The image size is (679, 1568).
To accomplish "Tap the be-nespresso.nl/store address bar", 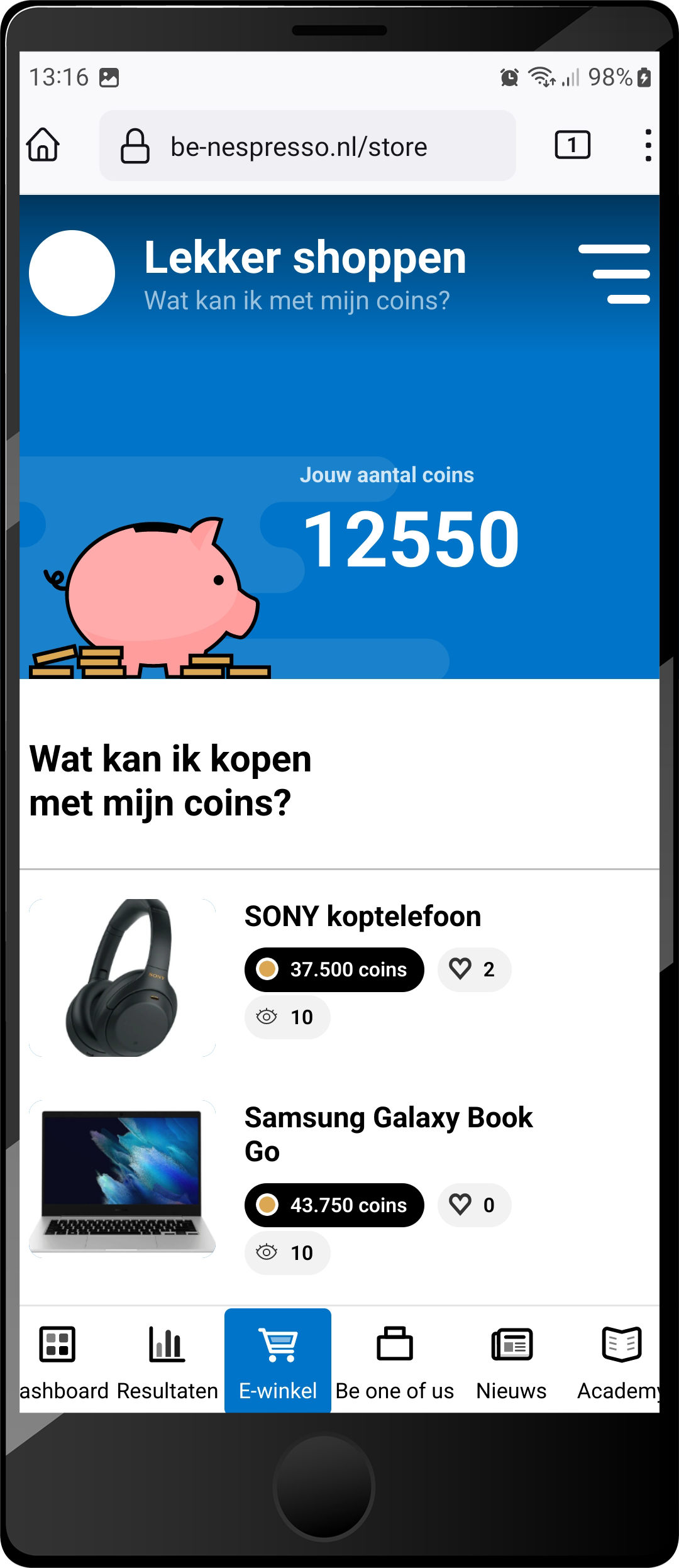I will coord(307,146).
